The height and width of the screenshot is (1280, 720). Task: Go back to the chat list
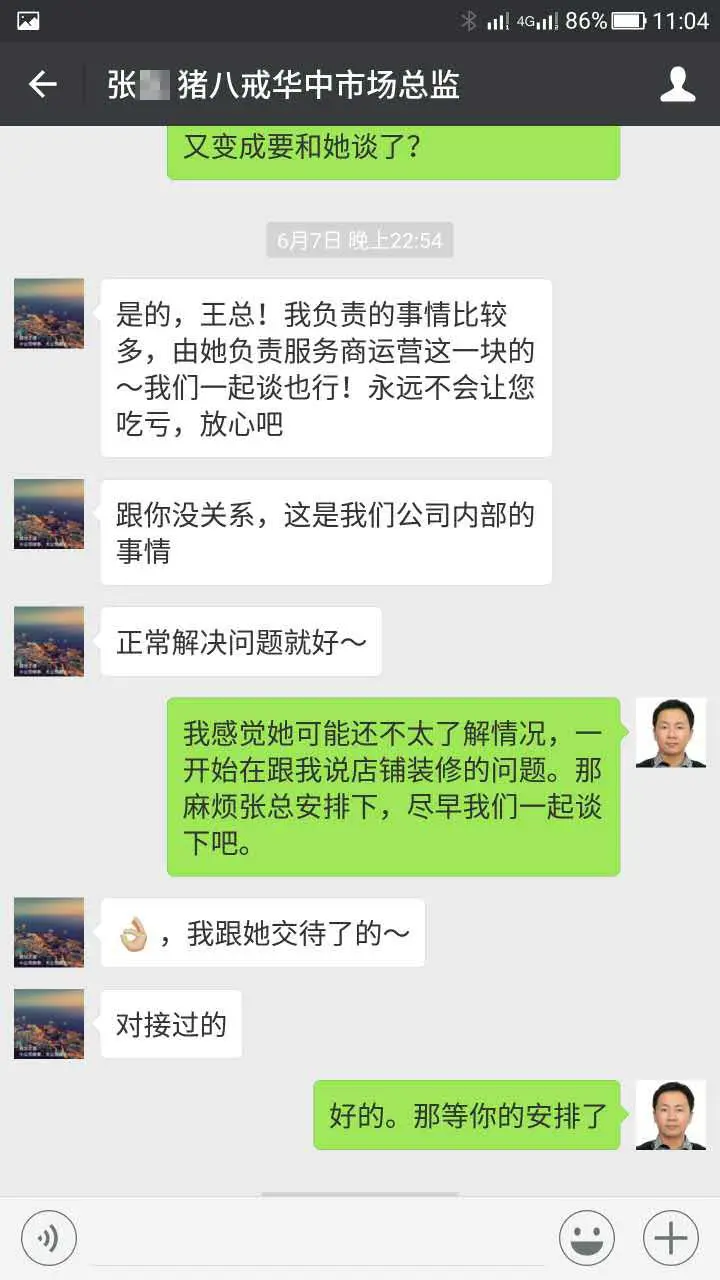tap(42, 85)
